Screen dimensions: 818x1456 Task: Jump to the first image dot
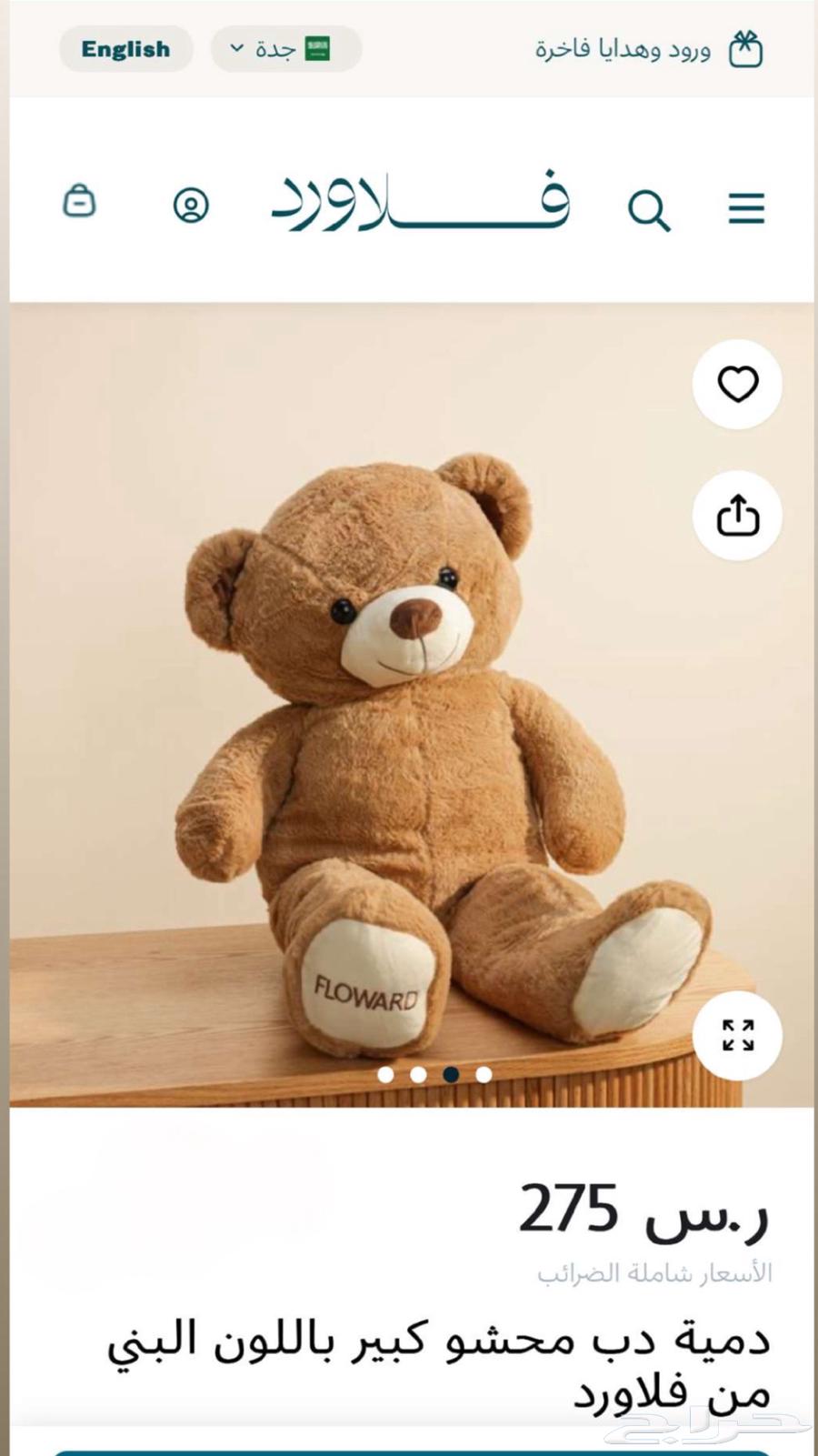click(x=385, y=1075)
